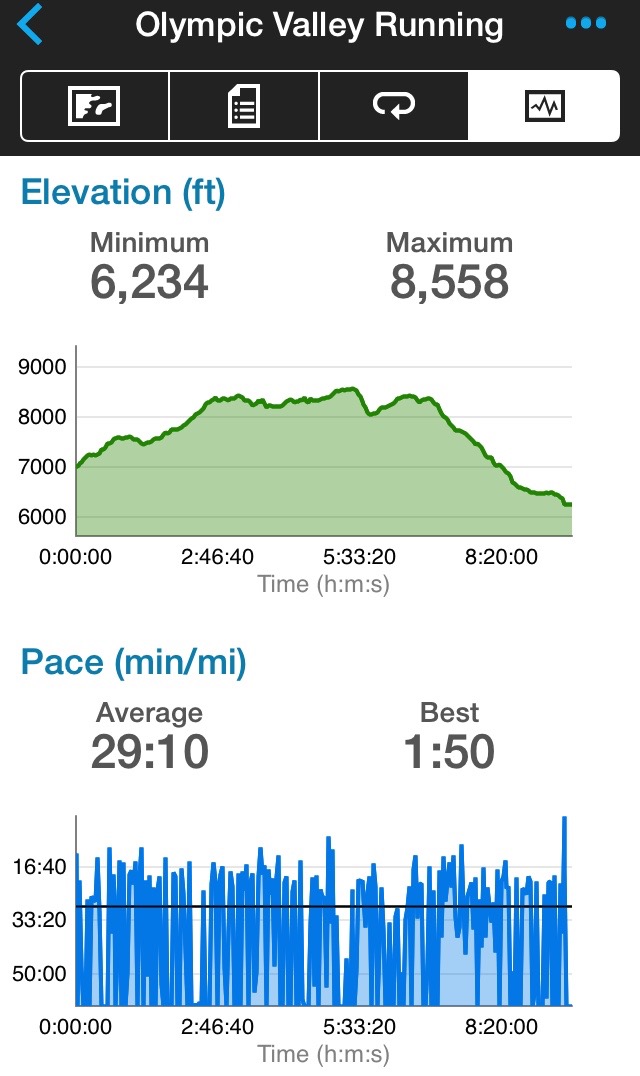Switch to the map overview tab
Screen dimensions: 640x1076
tap(94, 105)
